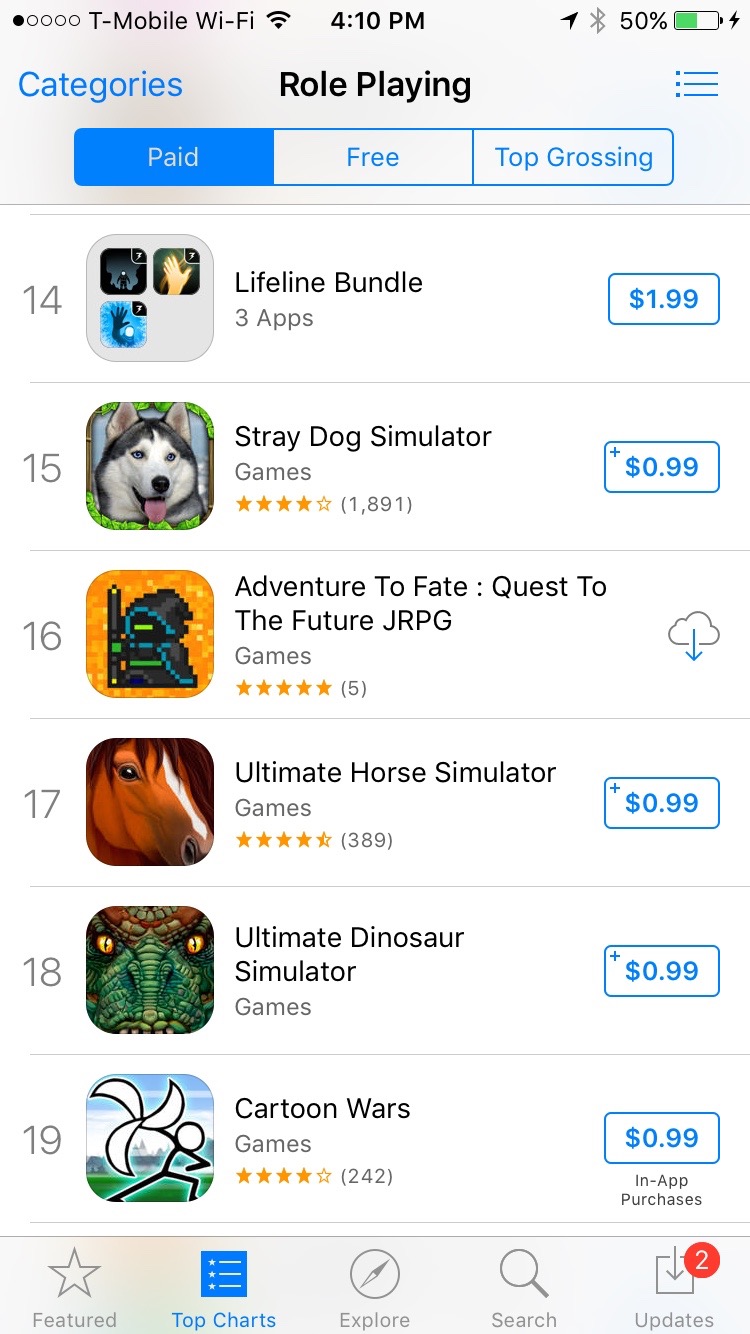
Task: Buy Lifeline Bundle for $1.99
Action: (664, 299)
